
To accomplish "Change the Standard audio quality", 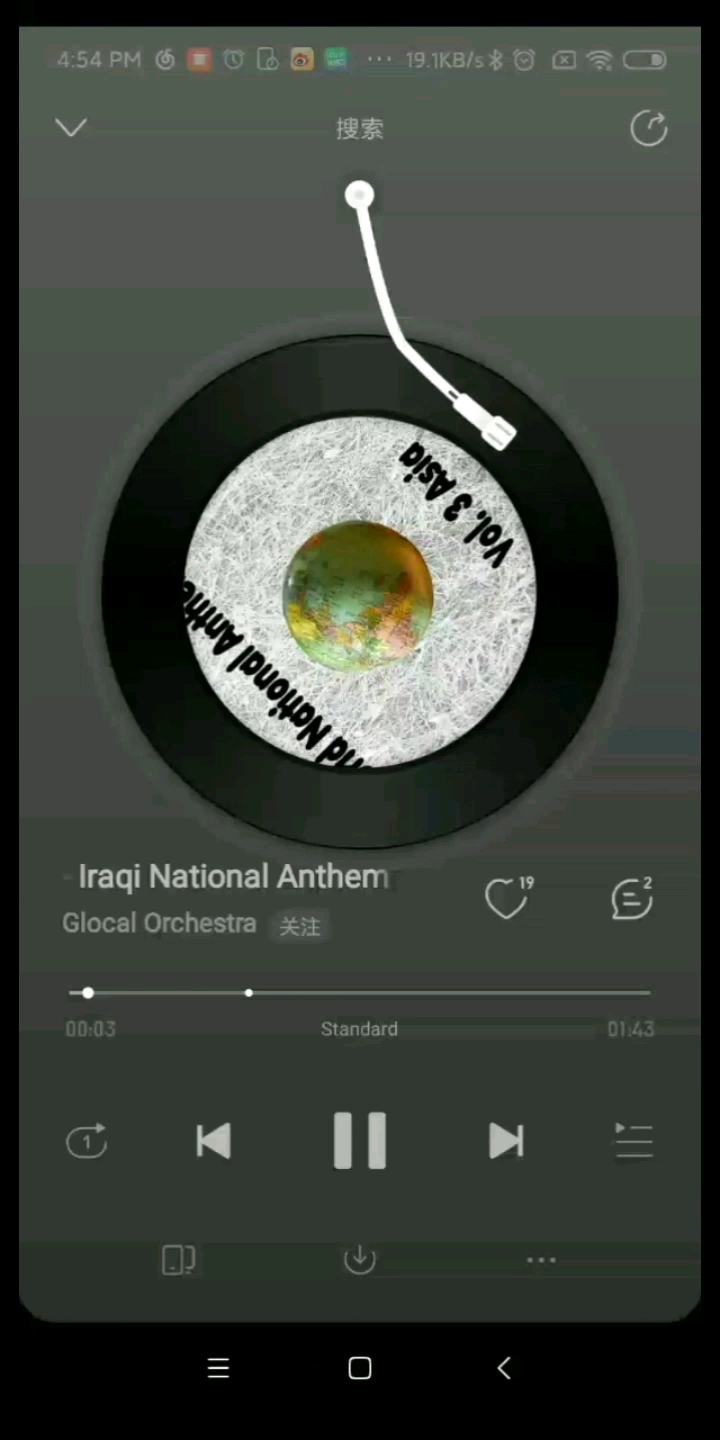I will pos(359,1029).
